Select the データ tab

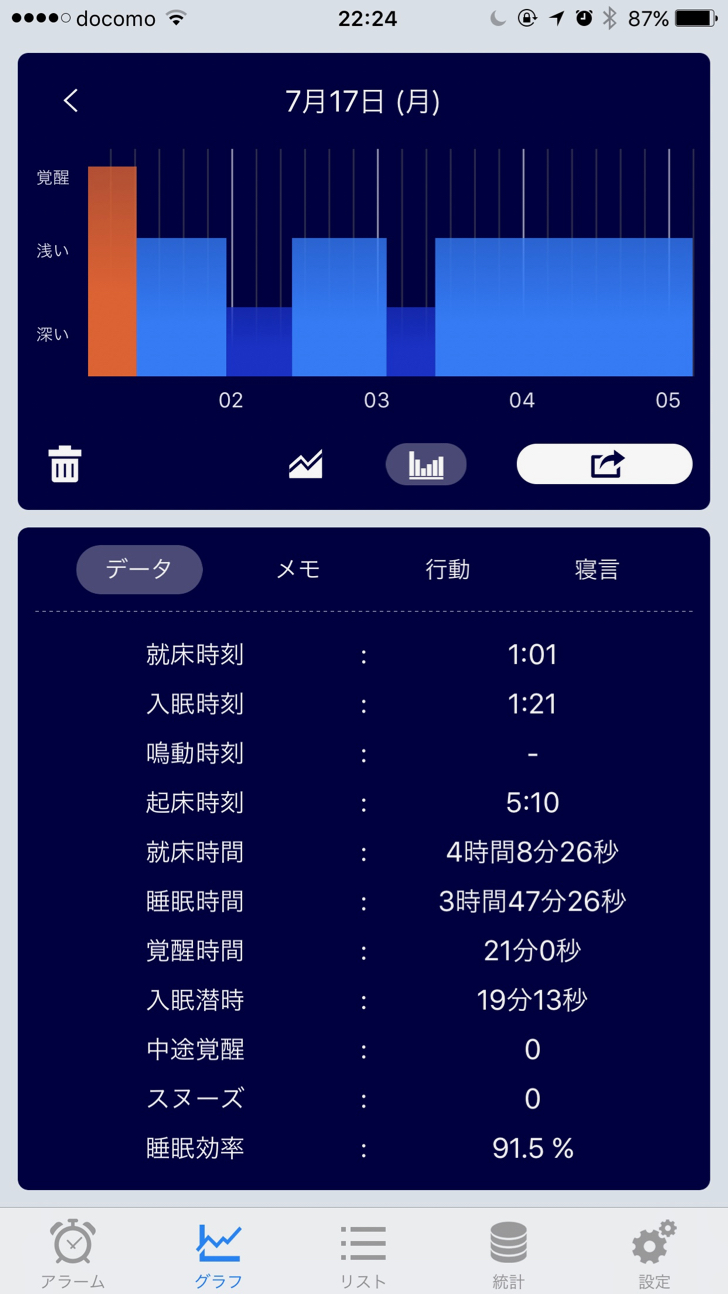(140, 569)
